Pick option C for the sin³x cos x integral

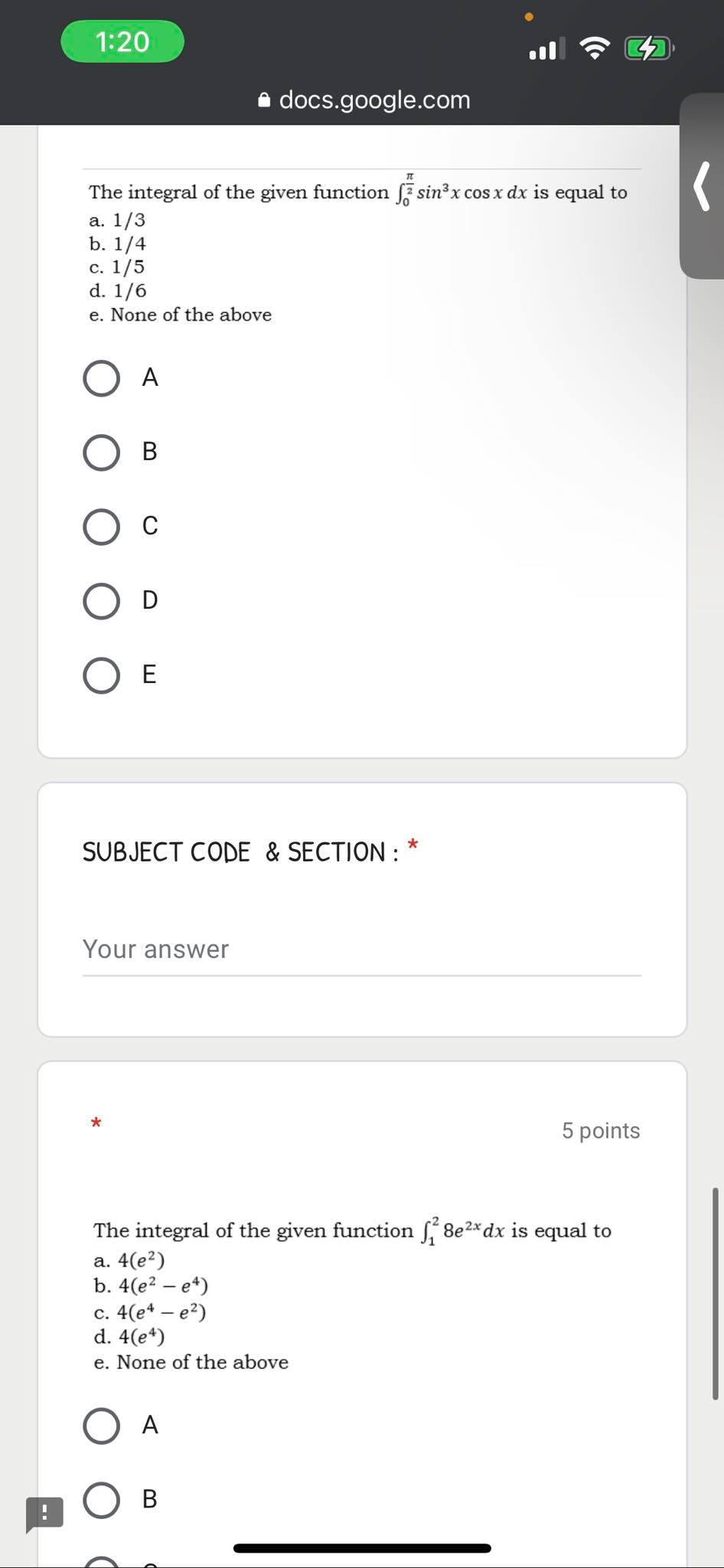coord(101,527)
